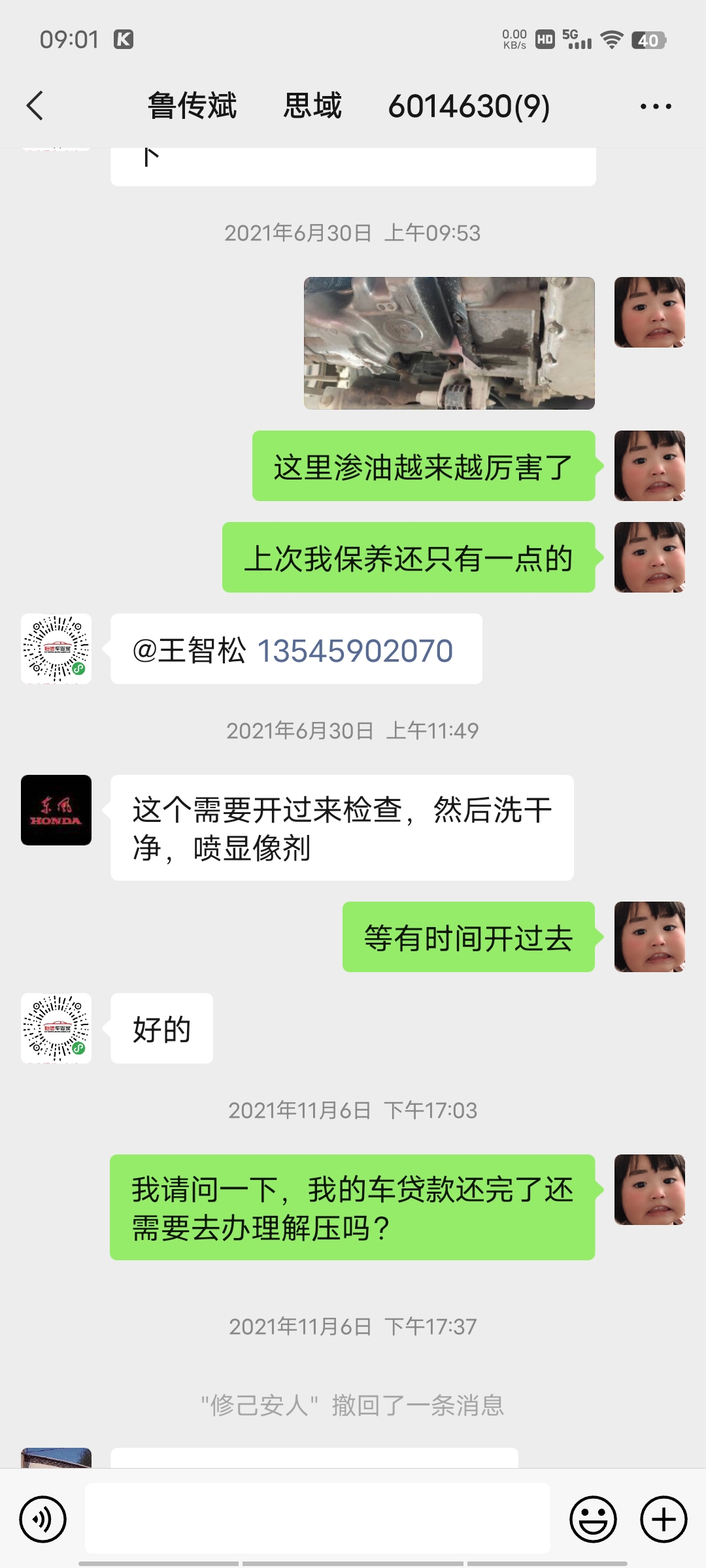Screen dimensions: 706x1568
Task: Open the engine photo sent in chat
Action: [449, 344]
